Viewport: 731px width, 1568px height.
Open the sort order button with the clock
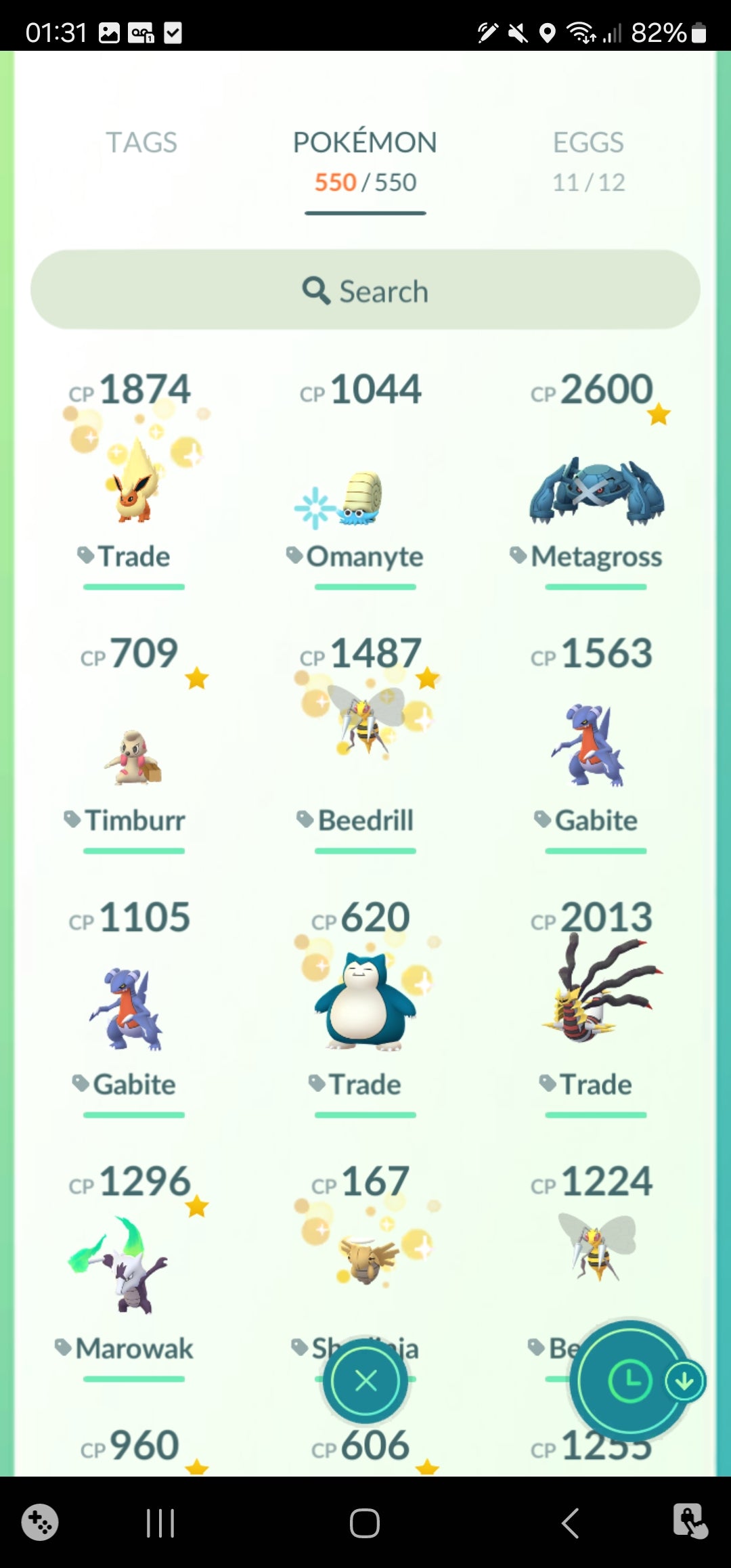(x=631, y=1380)
